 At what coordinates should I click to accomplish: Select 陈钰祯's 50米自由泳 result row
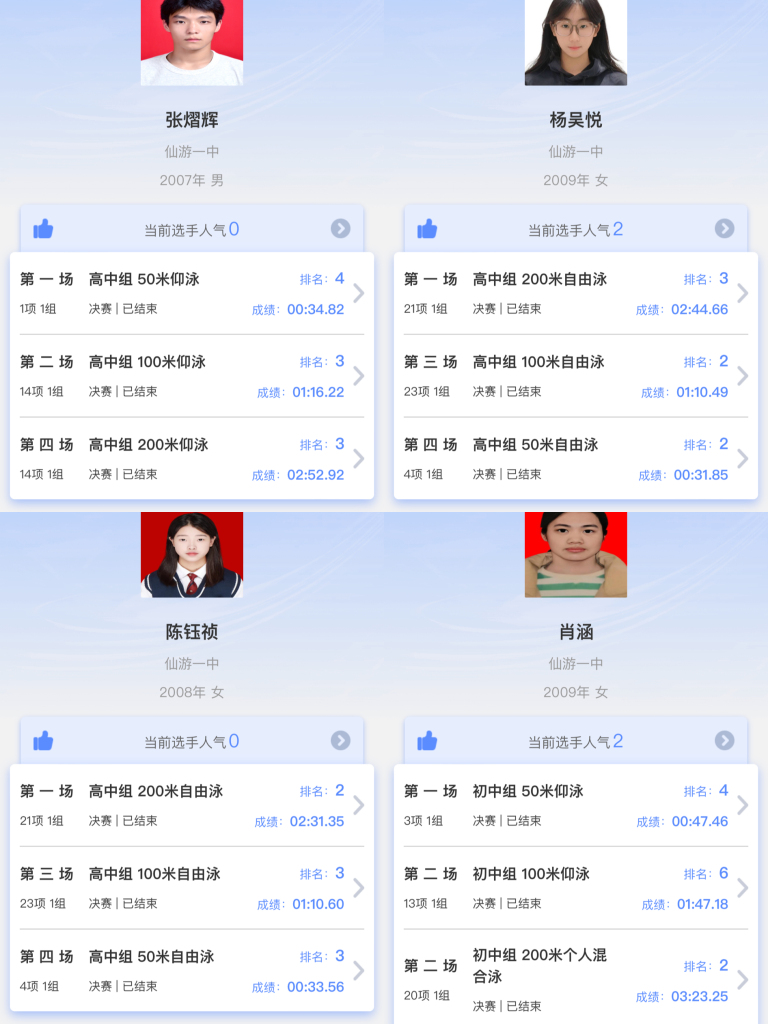192,970
